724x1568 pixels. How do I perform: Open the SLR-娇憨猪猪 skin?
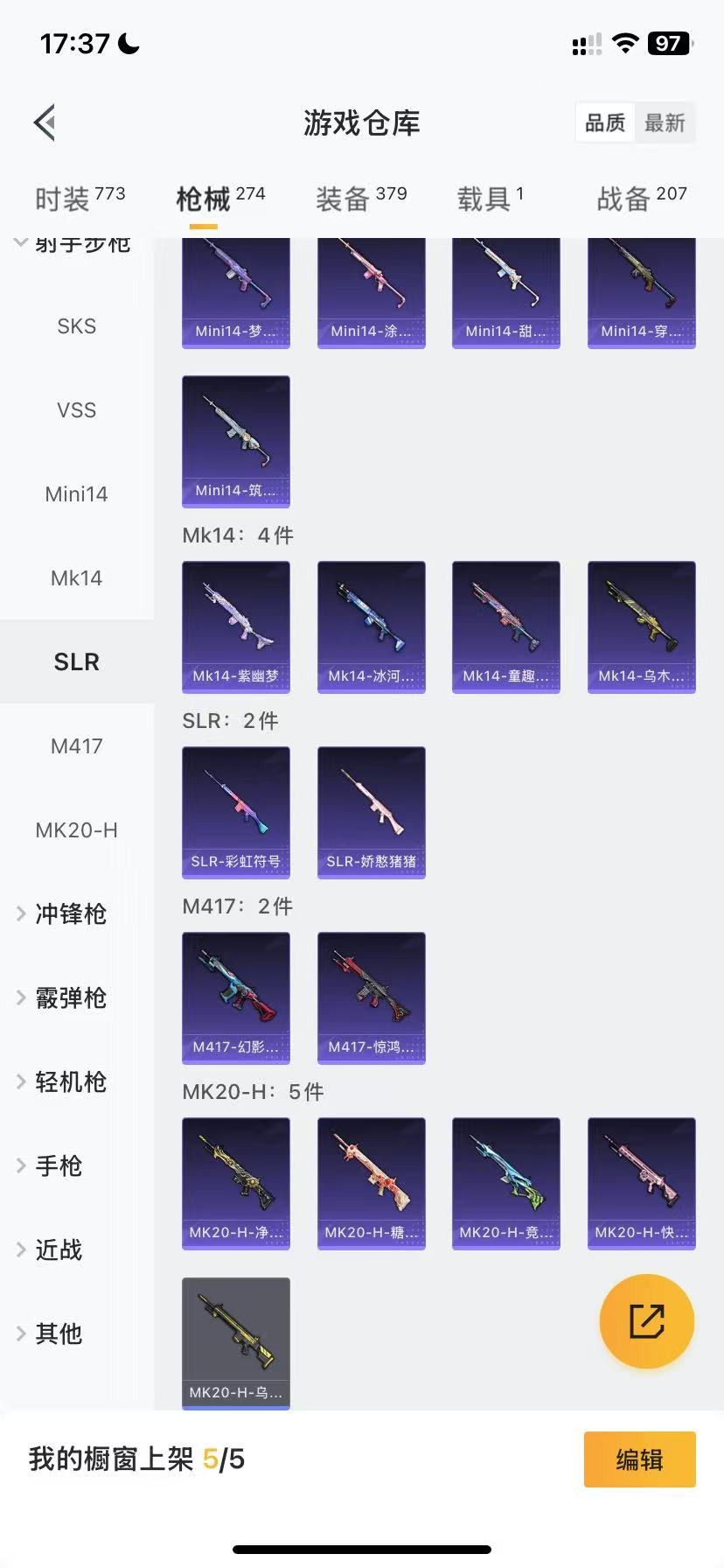(372, 811)
